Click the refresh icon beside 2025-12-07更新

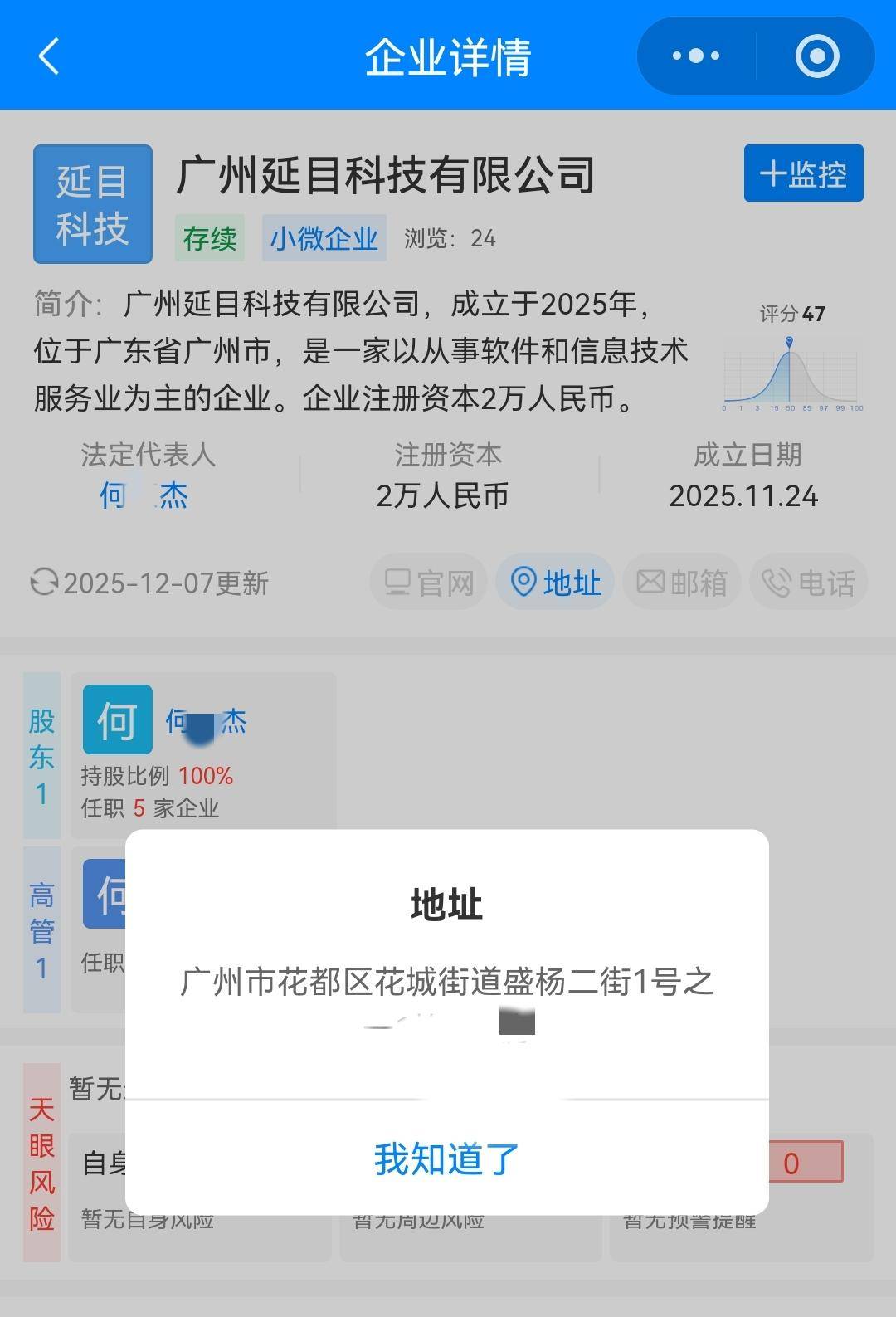pyautogui.click(x=43, y=583)
